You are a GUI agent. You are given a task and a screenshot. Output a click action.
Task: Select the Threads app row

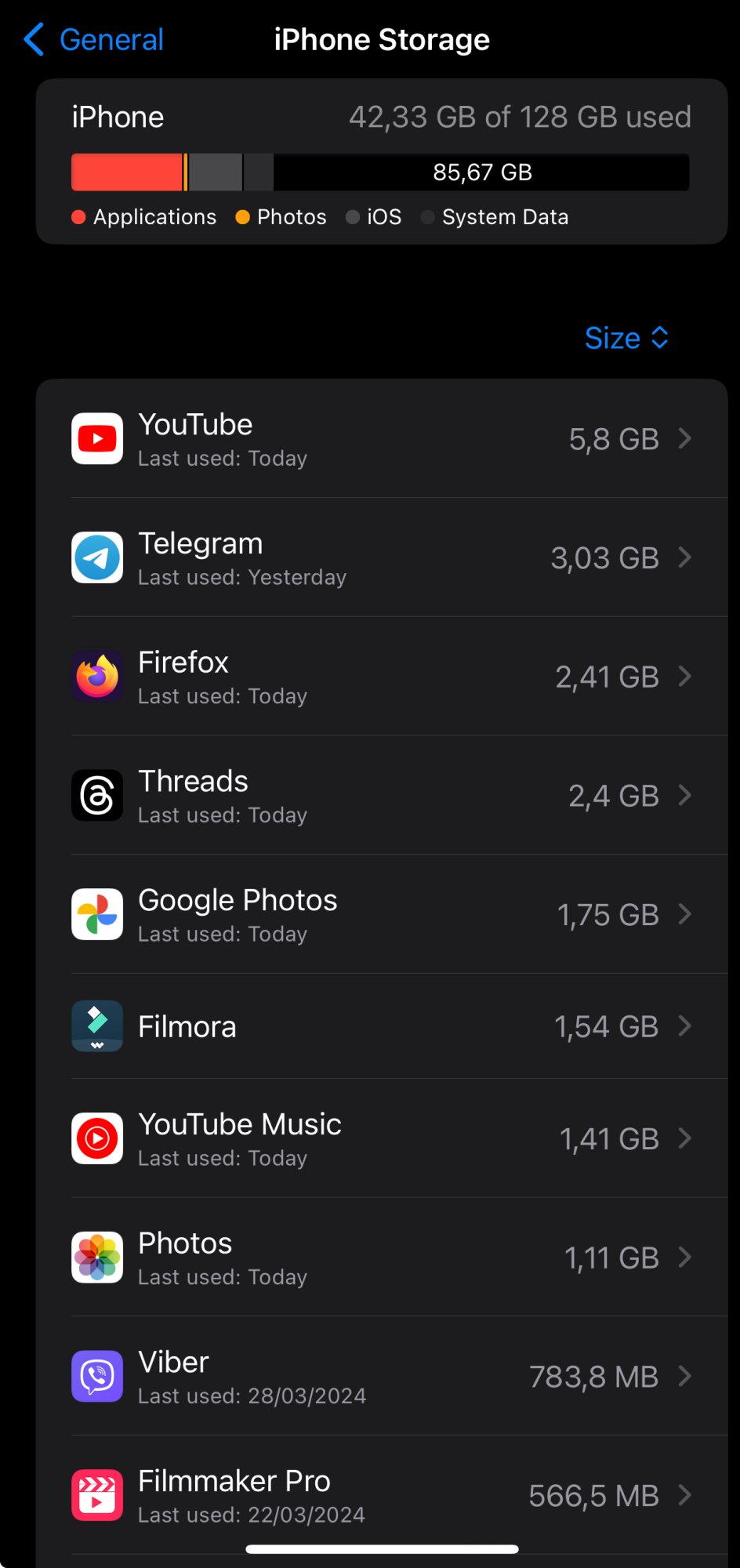pyautogui.click(x=381, y=796)
